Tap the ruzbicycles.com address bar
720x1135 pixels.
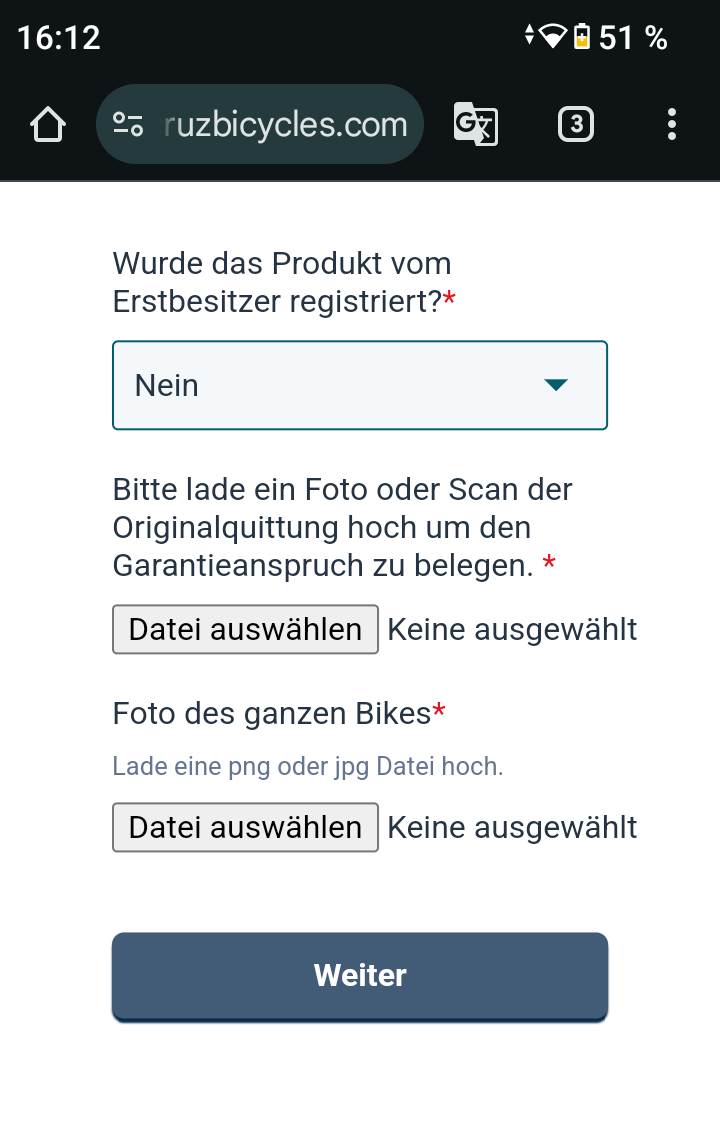point(285,125)
